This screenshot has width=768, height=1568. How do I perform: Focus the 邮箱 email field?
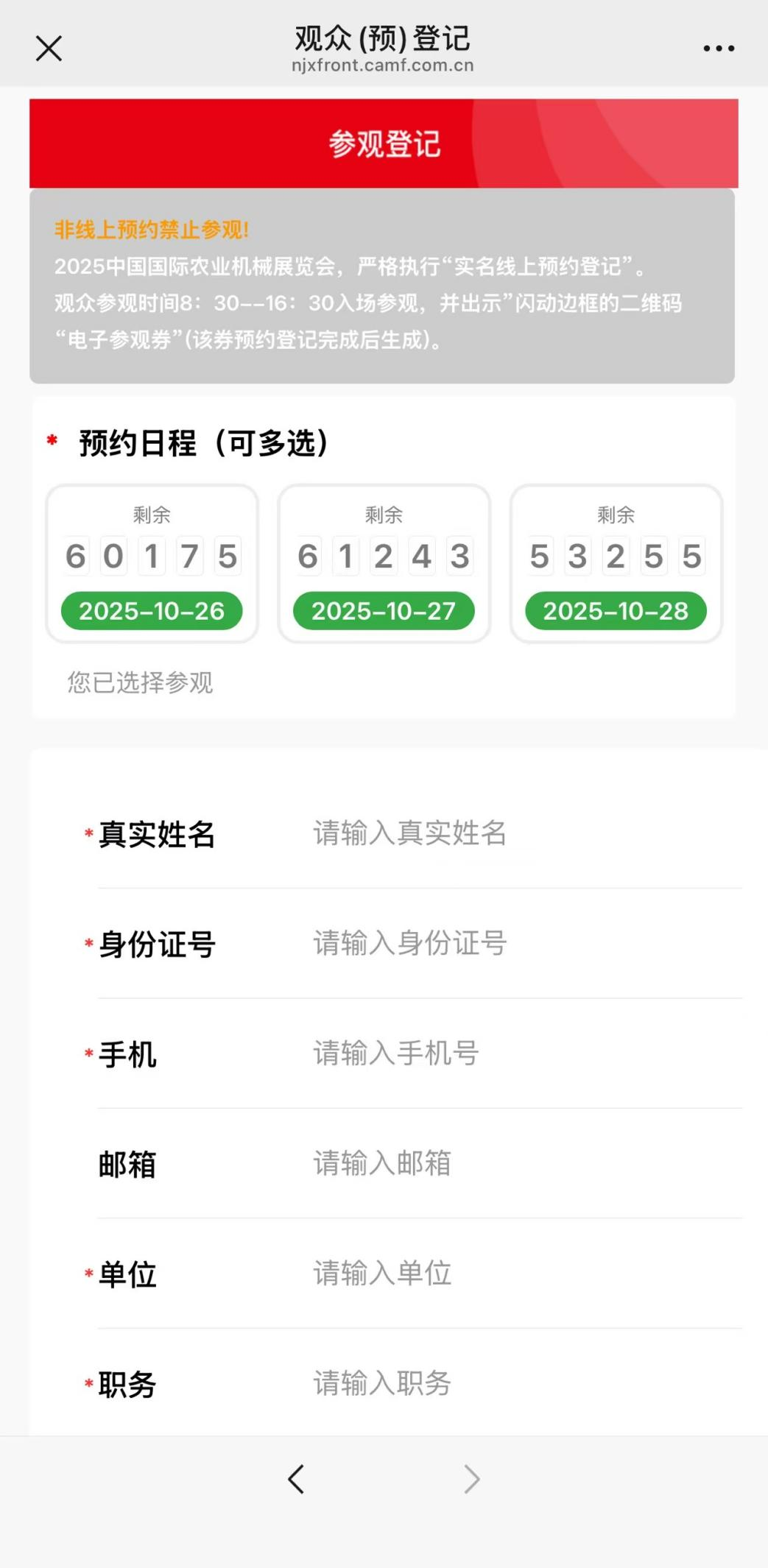(x=515, y=1163)
